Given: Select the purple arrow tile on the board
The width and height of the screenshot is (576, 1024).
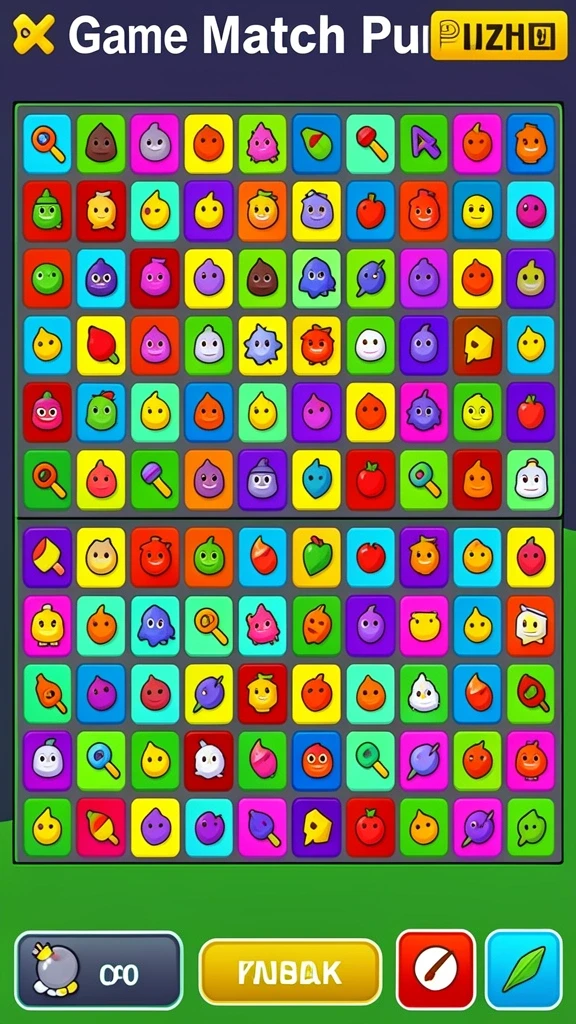Looking at the screenshot, I should 424,144.
